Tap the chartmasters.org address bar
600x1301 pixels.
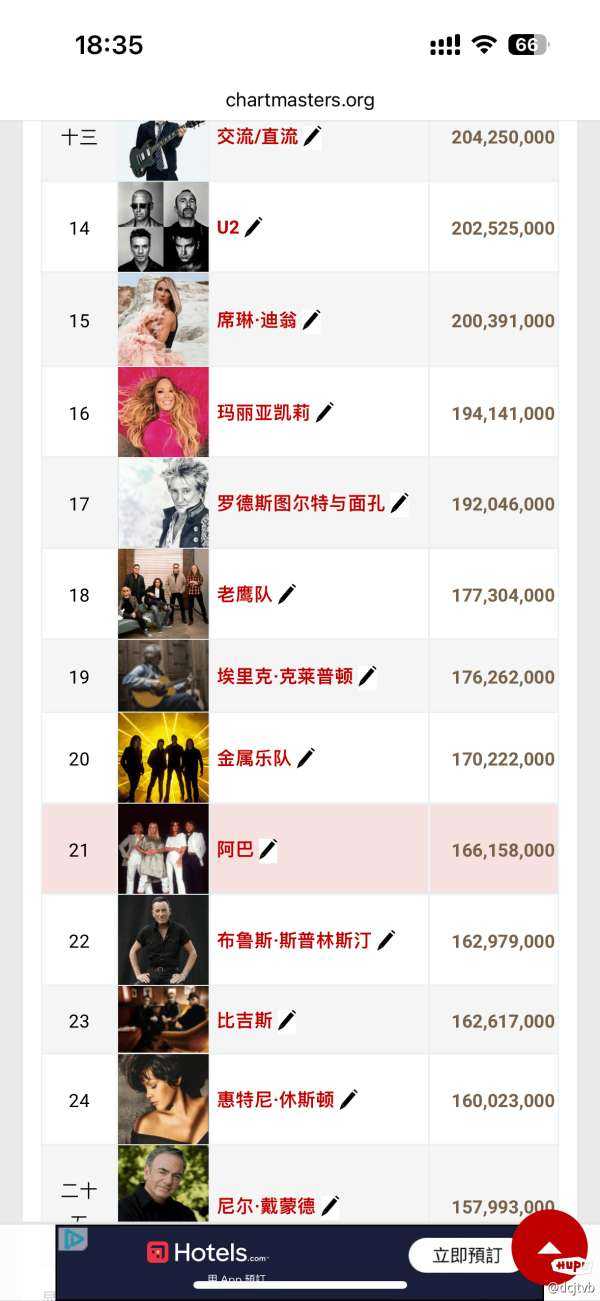coord(300,100)
